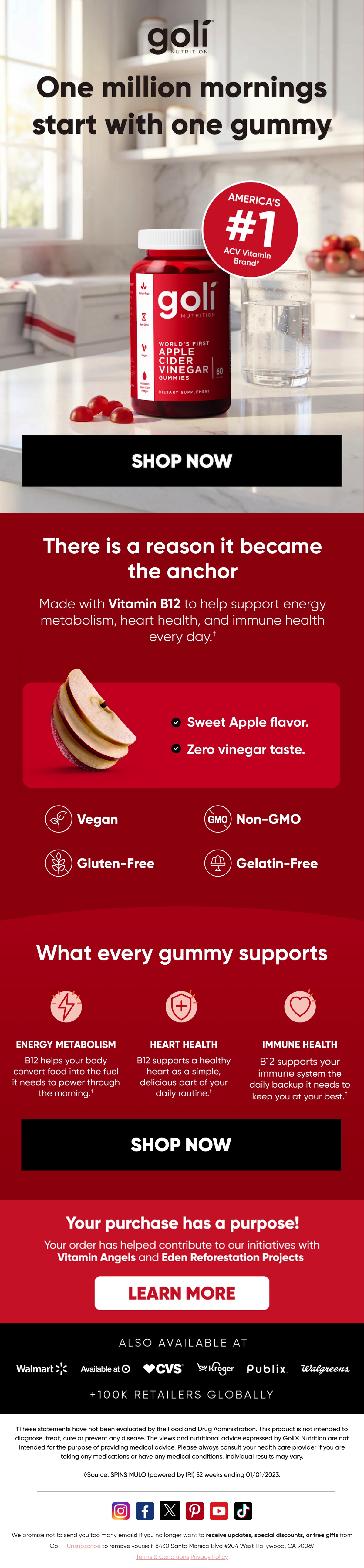Open the Terms & Conditions link
Screen dimensions: 364x1568
click(x=162, y=1556)
